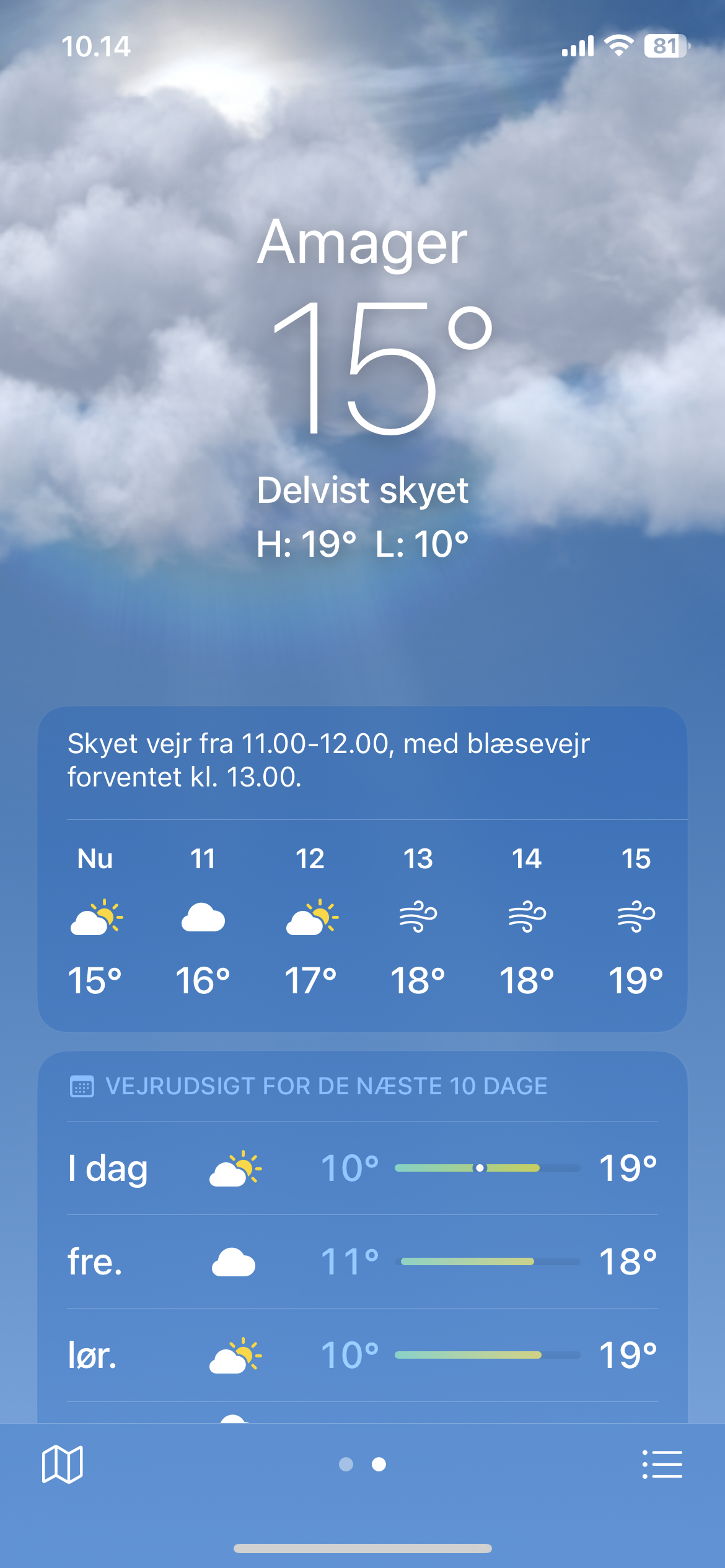View Friday's forecast row 'fre.'
Viewport: 725px width, 1568px height.
[362, 1261]
